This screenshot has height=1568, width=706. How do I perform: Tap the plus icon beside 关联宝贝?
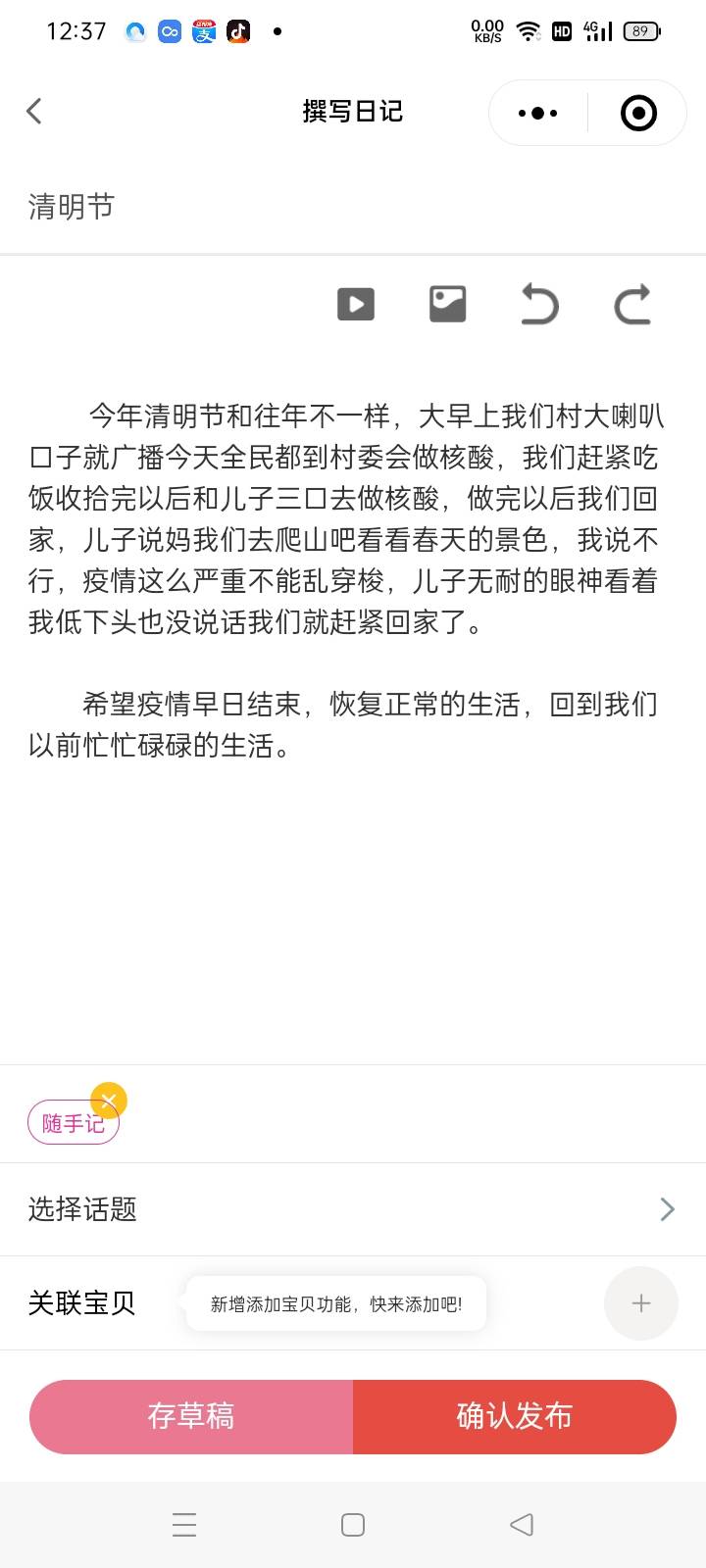pyautogui.click(x=640, y=1303)
